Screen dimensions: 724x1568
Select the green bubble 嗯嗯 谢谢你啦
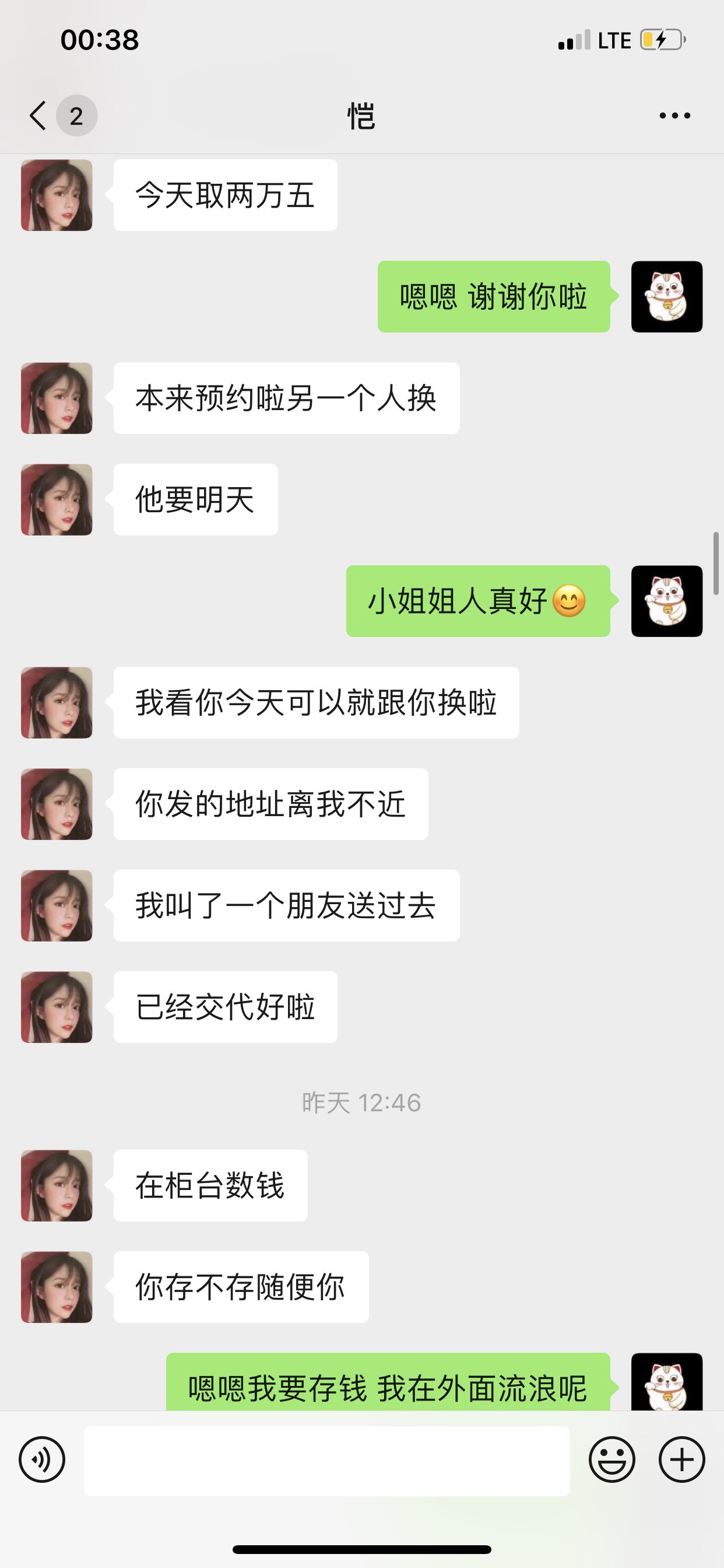coord(493,297)
